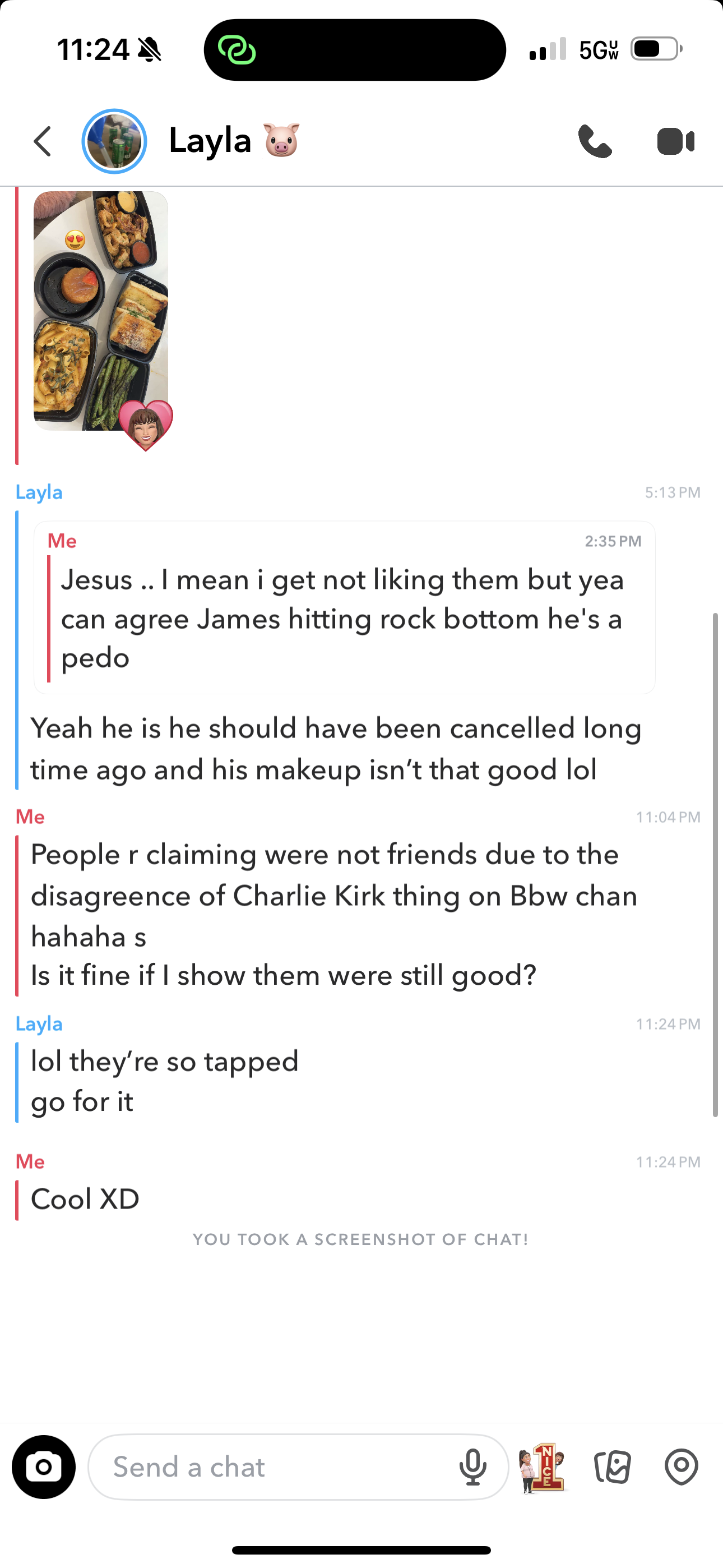Tap the quoted Jesus message reply
The height and width of the screenshot is (1568, 723).
(344, 607)
